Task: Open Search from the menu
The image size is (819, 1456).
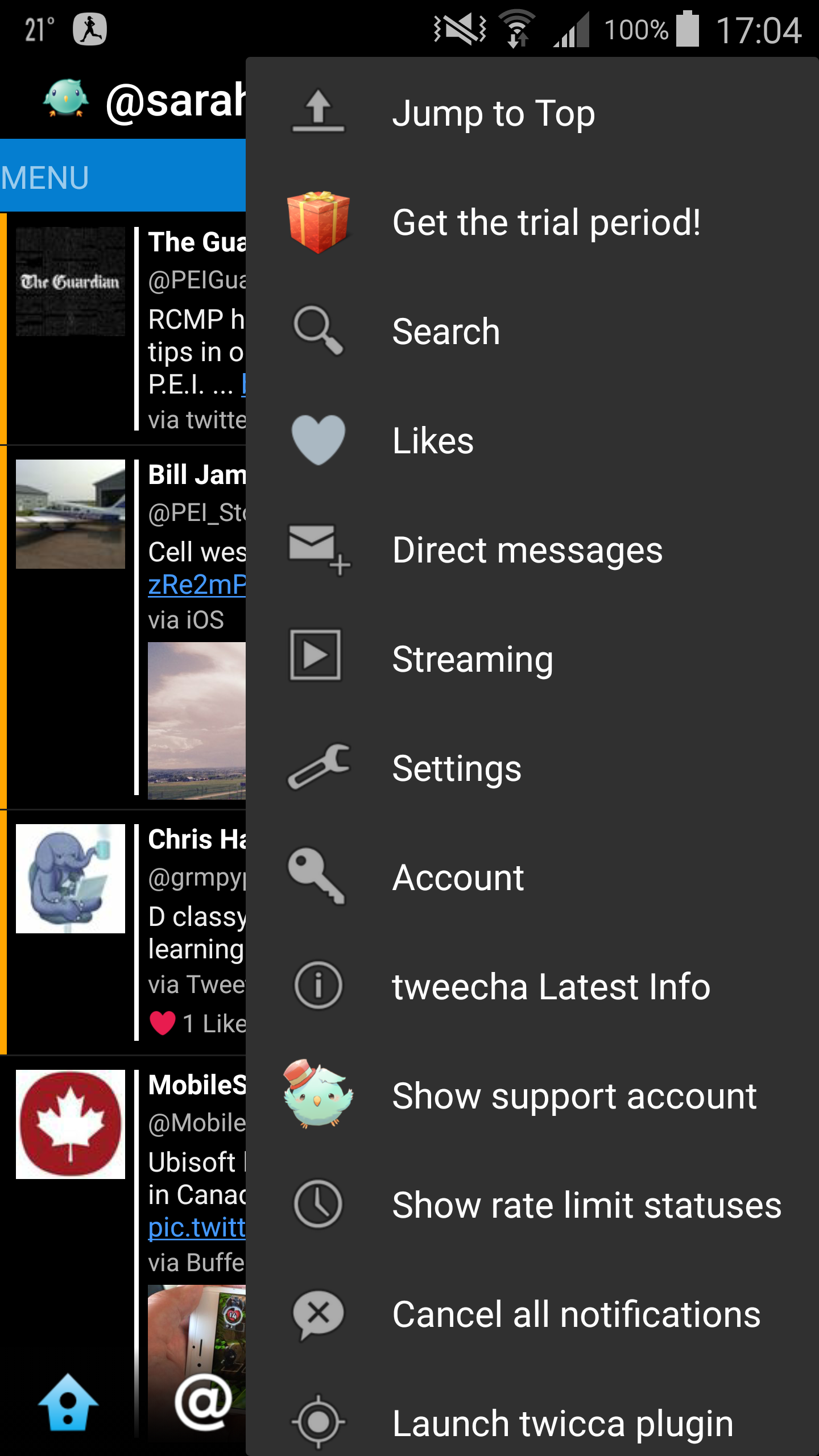Action: tap(532, 330)
